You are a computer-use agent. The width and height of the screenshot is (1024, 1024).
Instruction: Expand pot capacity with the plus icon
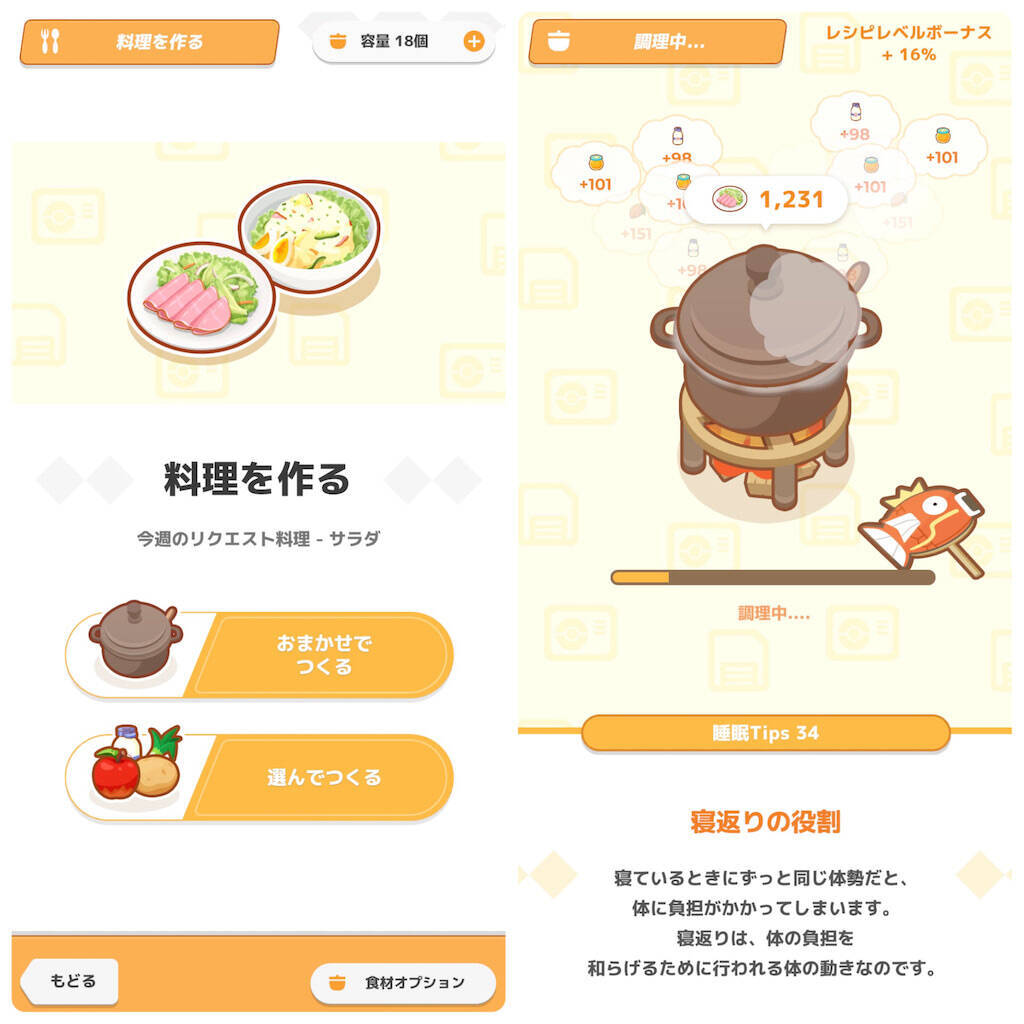[473, 41]
